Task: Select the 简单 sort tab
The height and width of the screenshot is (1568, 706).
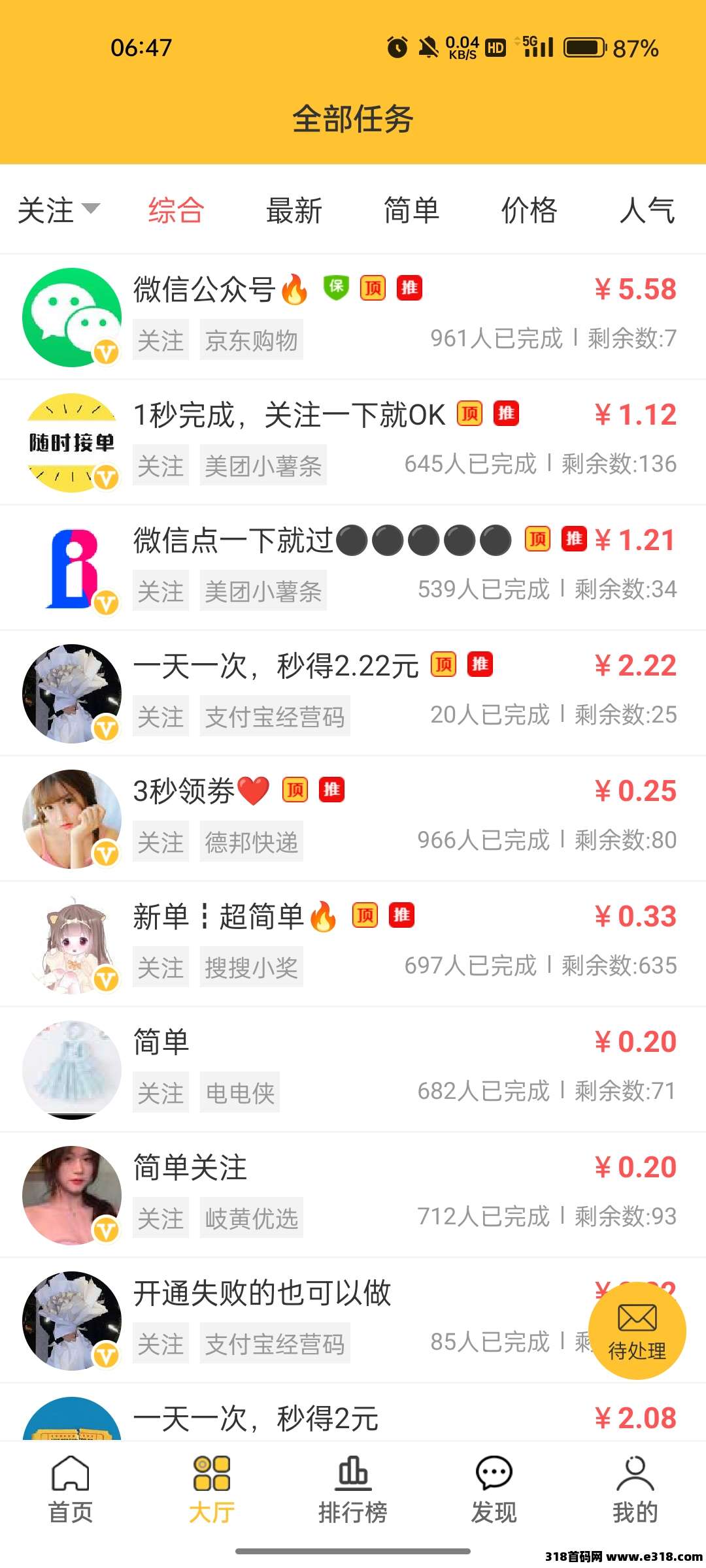Action: click(x=411, y=210)
